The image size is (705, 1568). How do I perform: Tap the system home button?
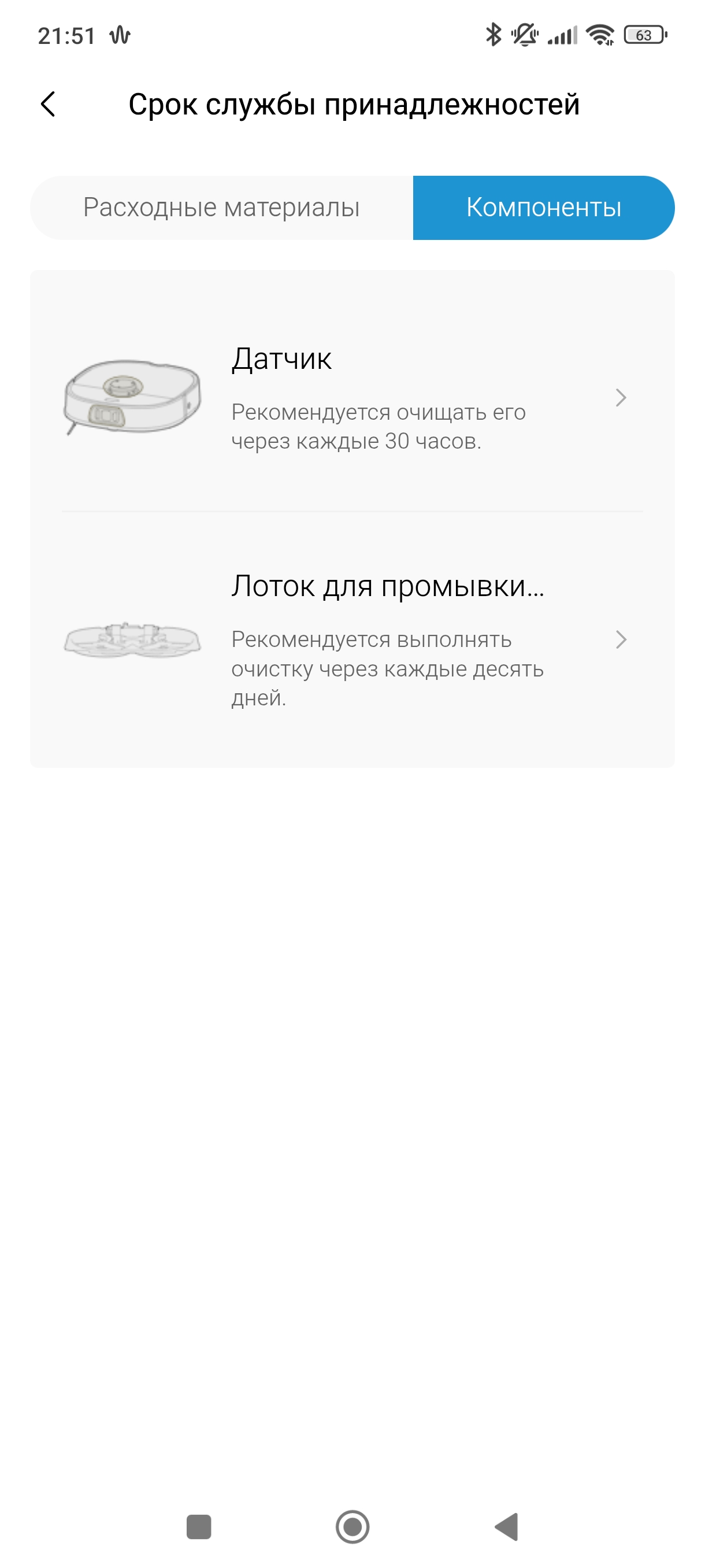coord(352,1526)
